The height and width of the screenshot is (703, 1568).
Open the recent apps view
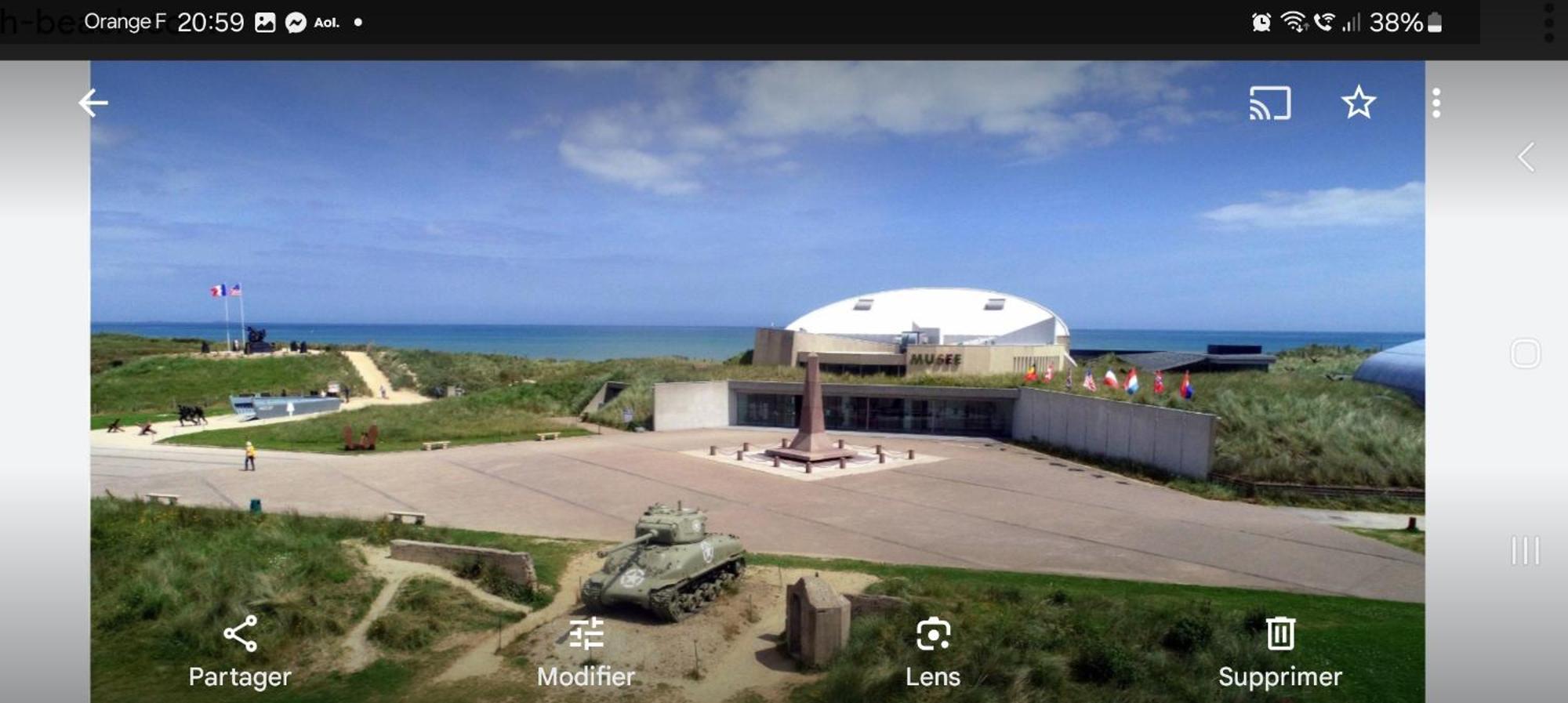[1526, 550]
